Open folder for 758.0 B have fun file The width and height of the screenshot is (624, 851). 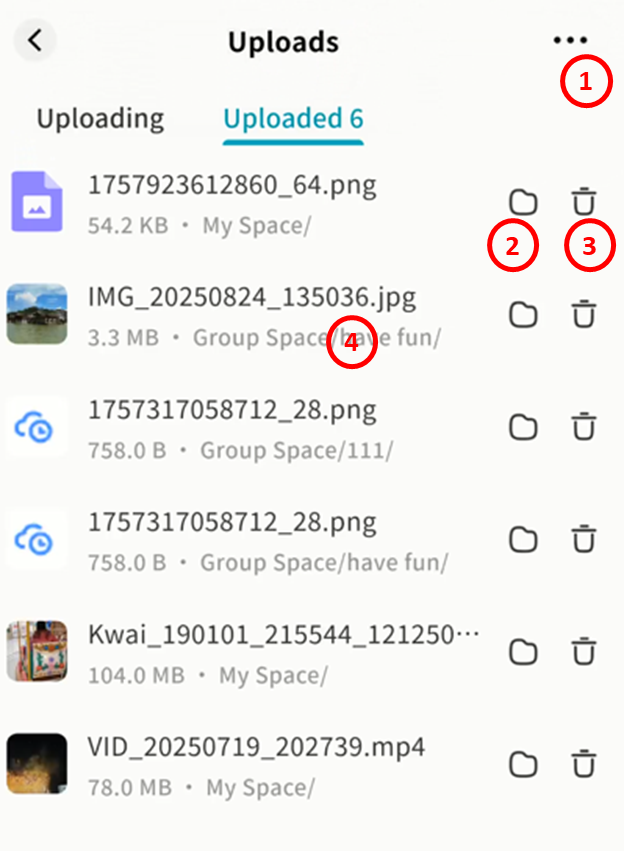pyautogui.click(x=523, y=540)
